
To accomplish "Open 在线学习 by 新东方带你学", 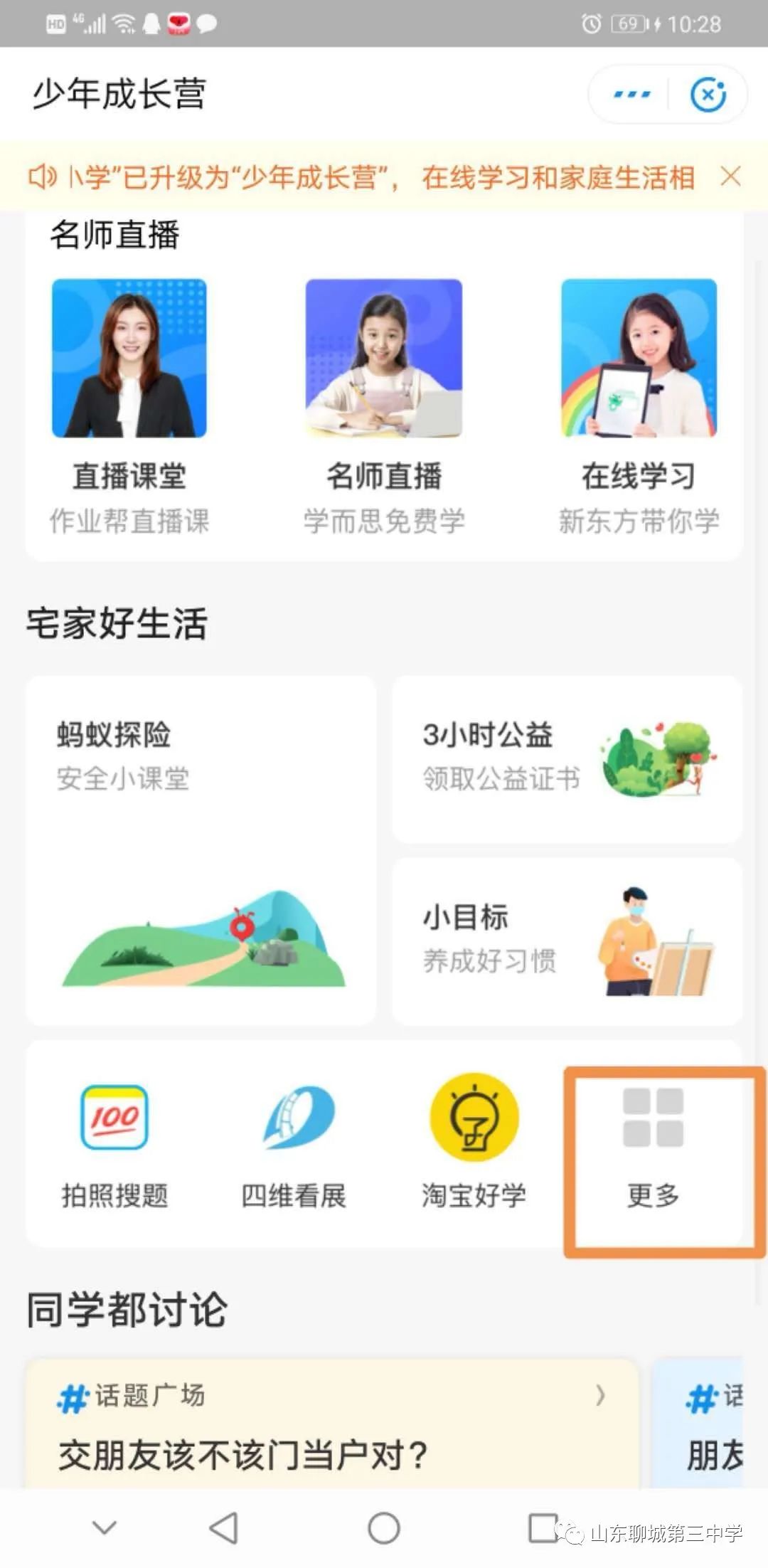I will coord(639,406).
